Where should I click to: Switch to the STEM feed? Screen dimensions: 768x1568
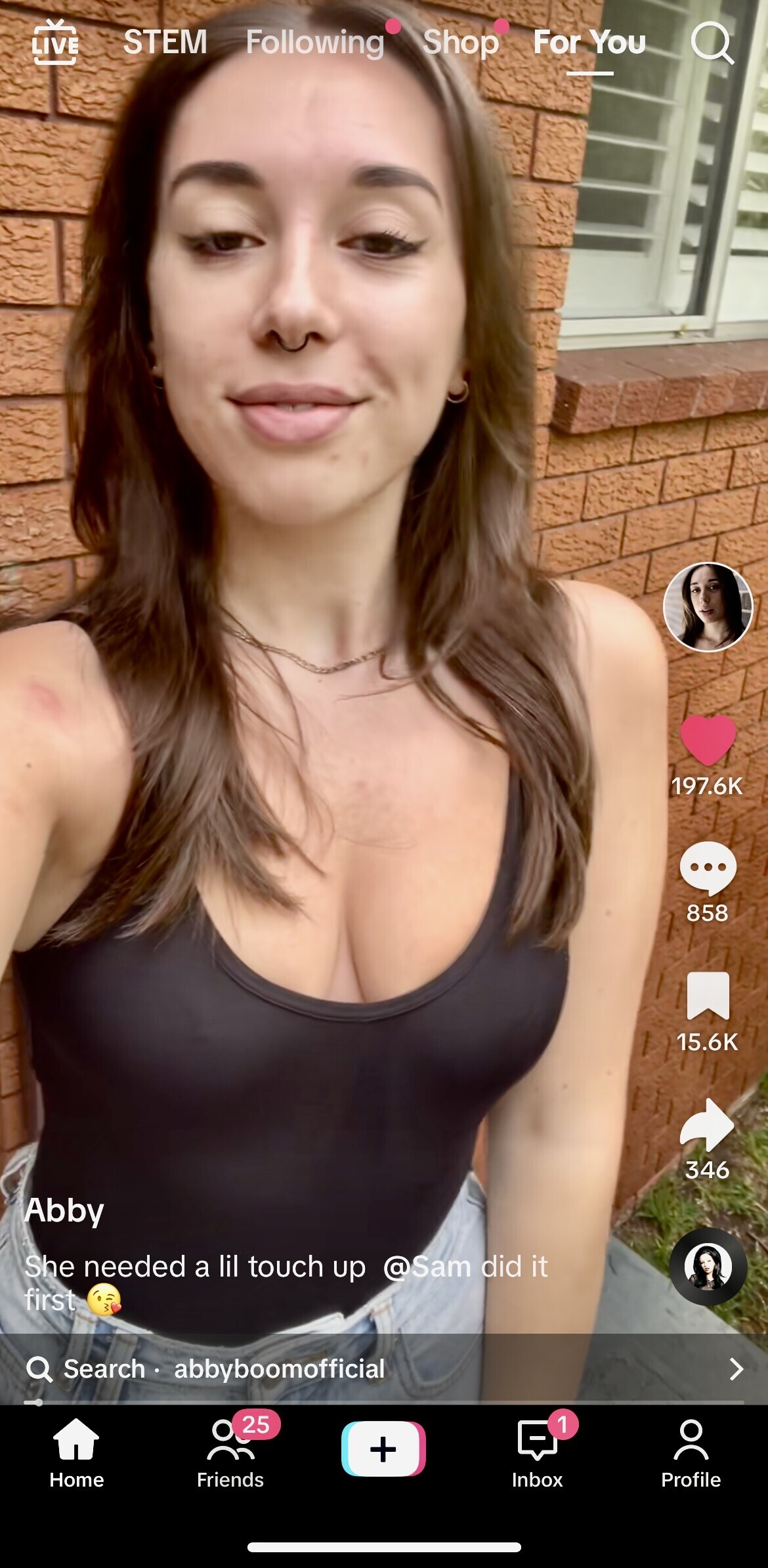point(165,43)
